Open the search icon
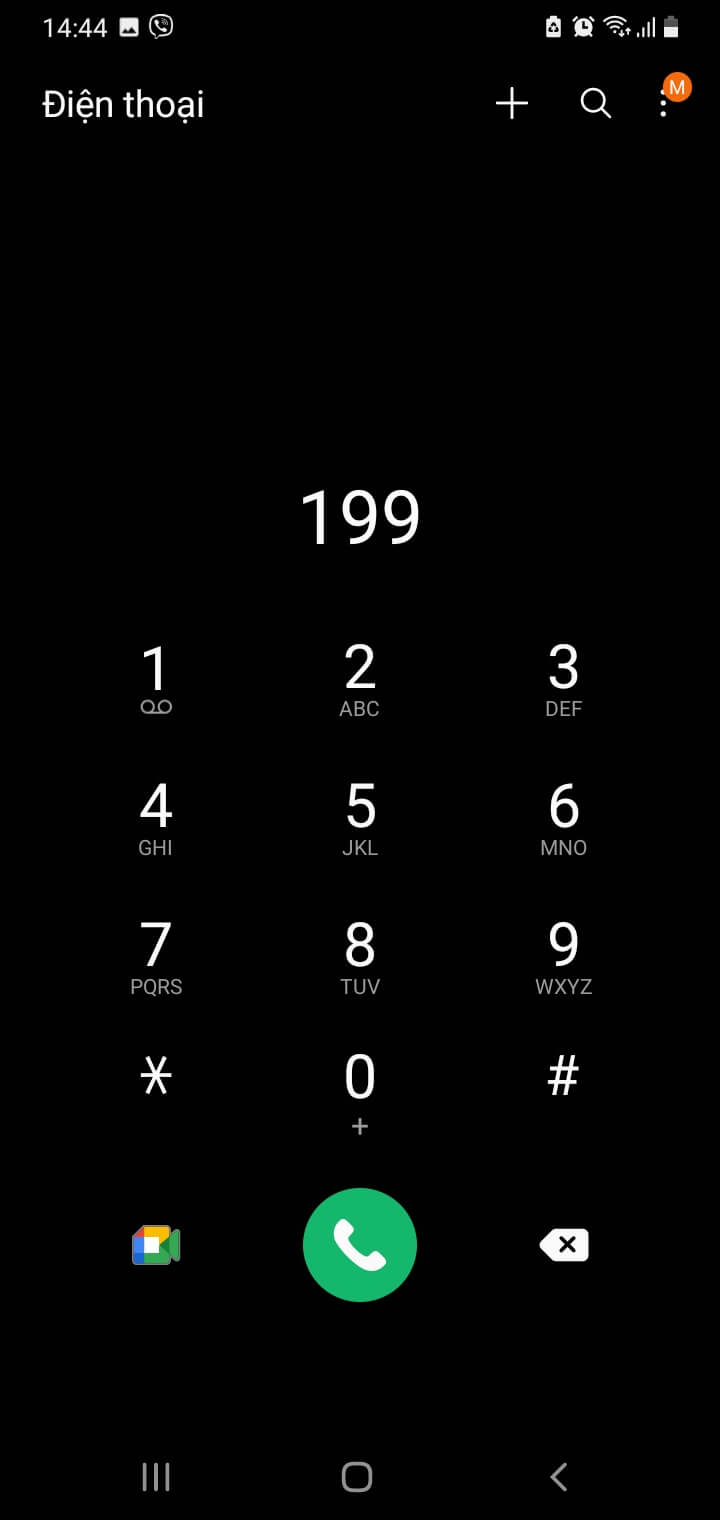 [x=595, y=103]
